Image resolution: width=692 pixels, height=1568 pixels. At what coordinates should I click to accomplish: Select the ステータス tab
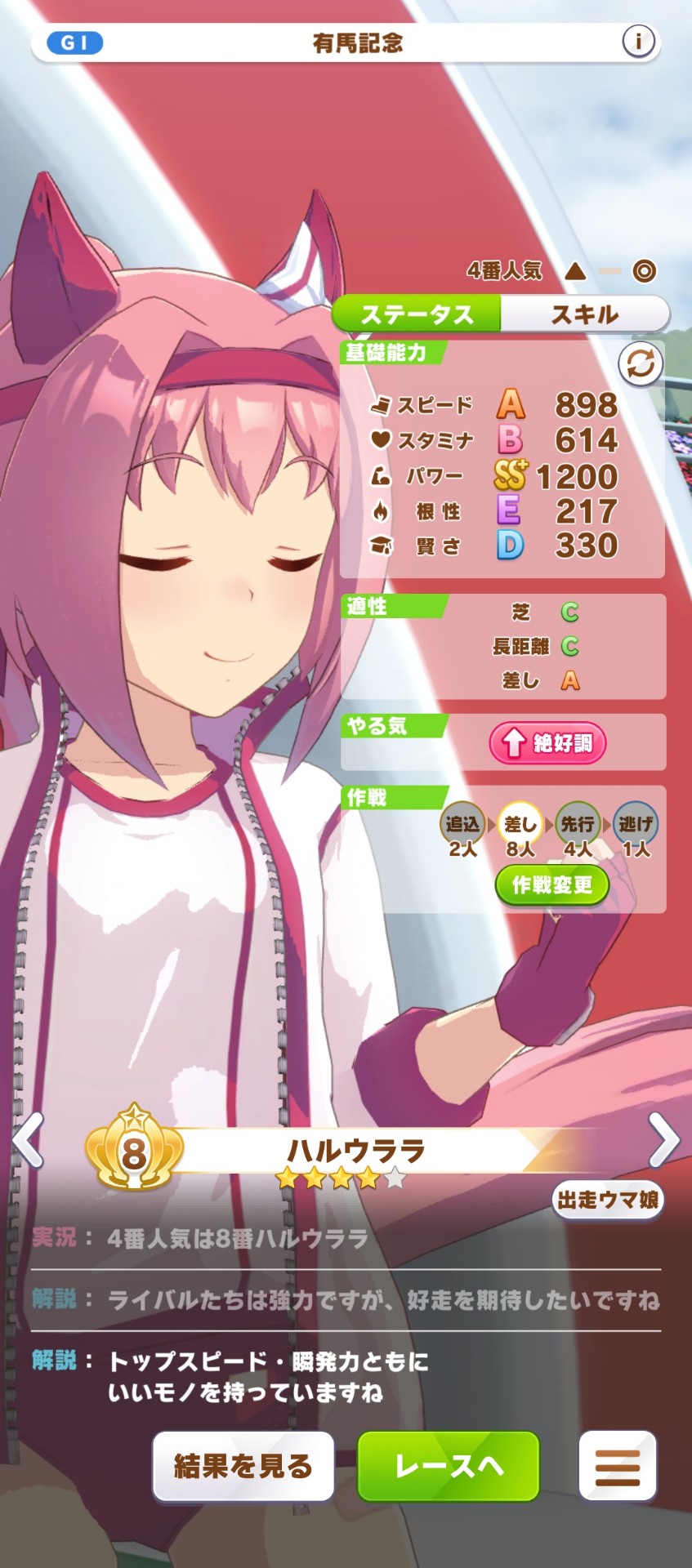tap(417, 314)
